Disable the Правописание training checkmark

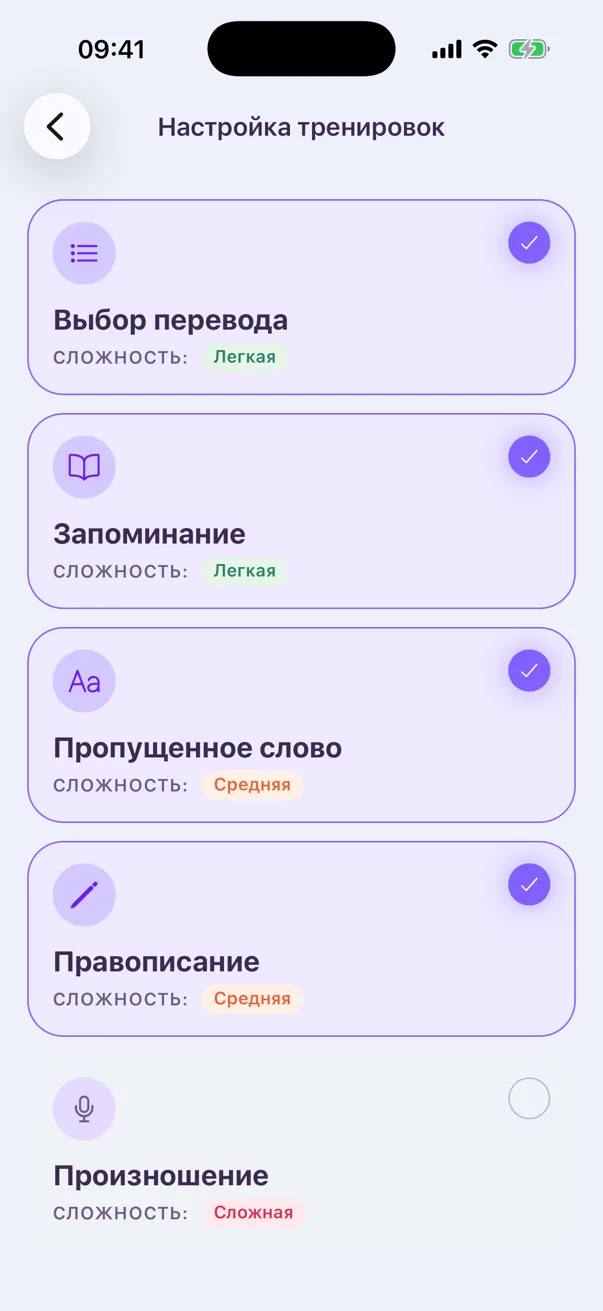pyautogui.click(x=529, y=884)
